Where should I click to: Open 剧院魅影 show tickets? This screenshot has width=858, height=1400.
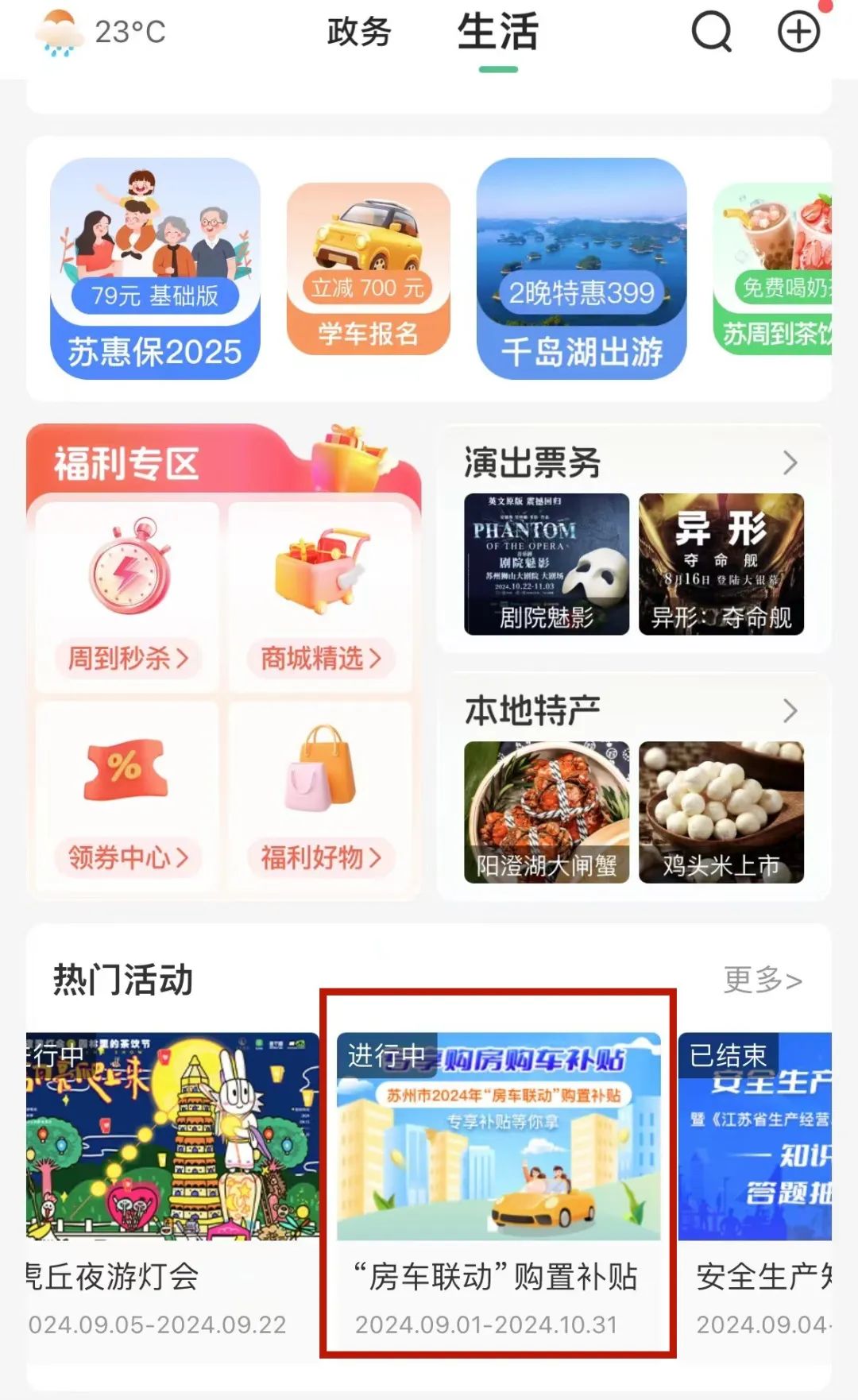click(x=547, y=564)
